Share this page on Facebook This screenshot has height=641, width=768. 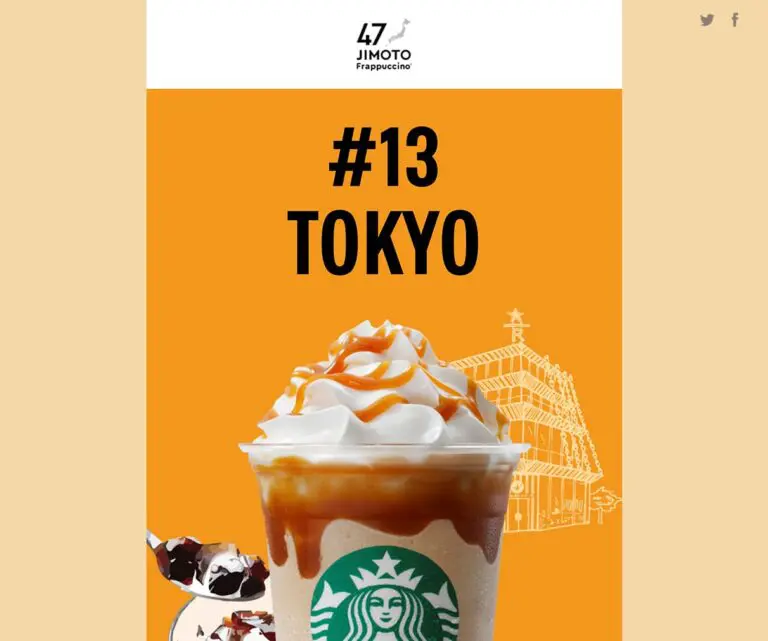735,20
